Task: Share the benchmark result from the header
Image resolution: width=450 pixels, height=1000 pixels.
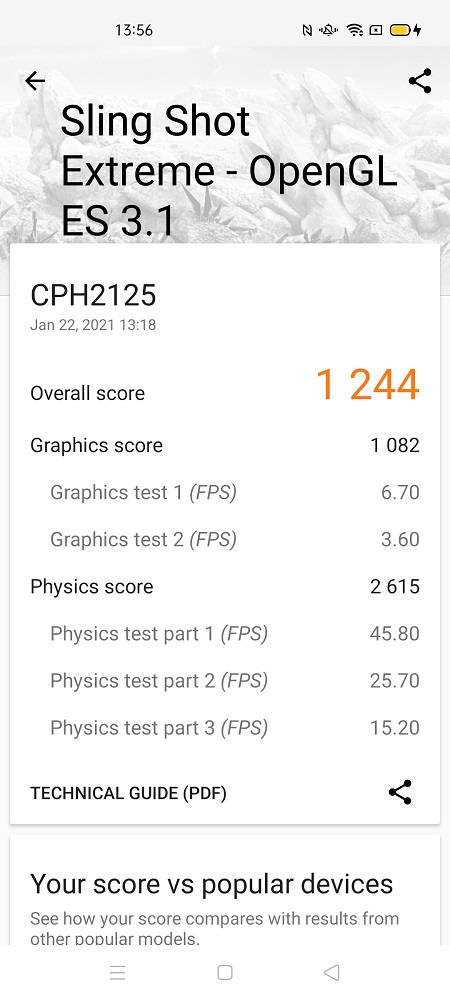Action: 419,81
